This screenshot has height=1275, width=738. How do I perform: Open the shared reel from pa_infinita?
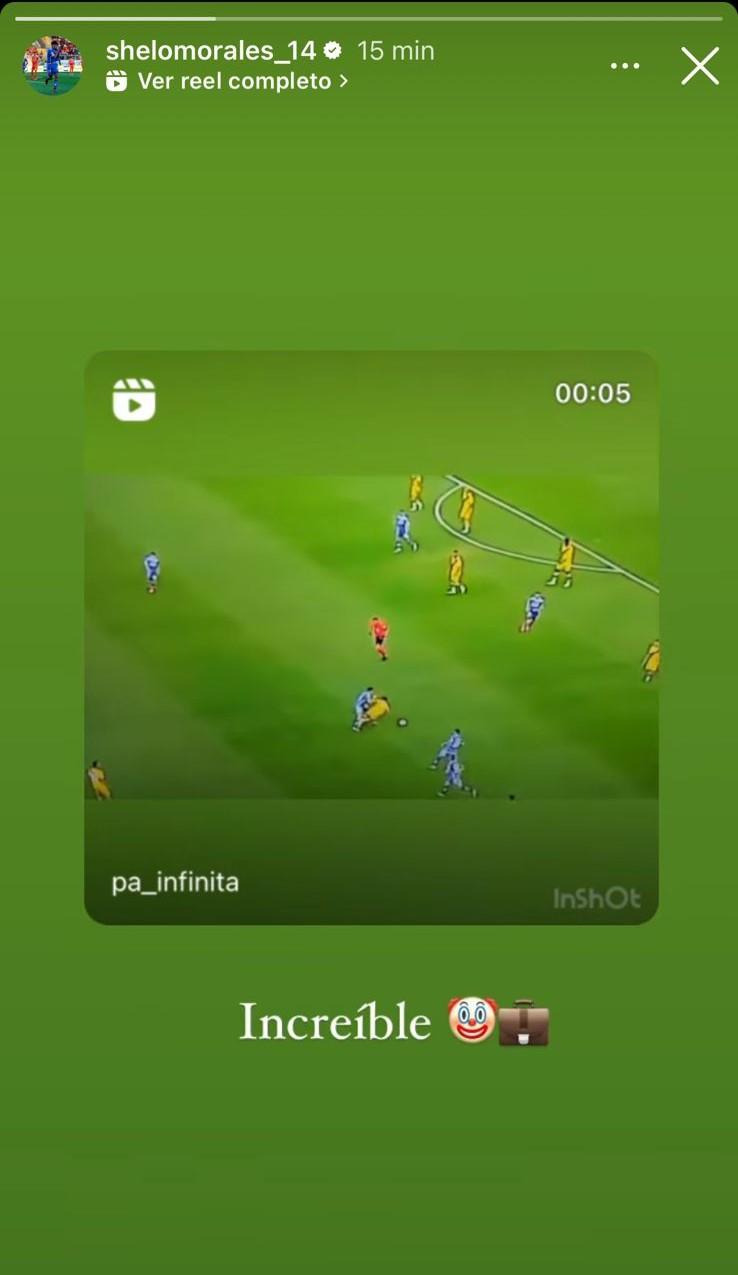click(371, 637)
